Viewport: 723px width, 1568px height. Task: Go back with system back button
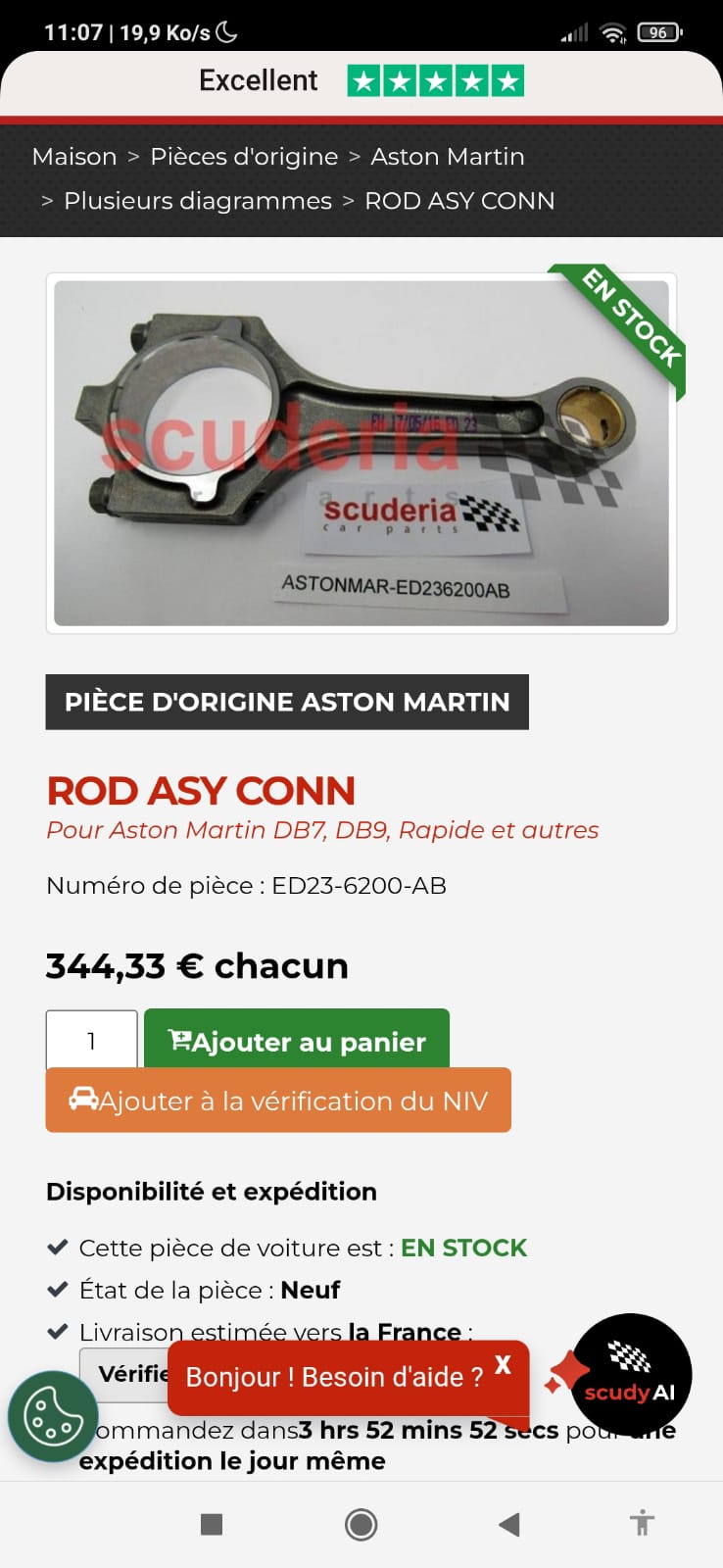click(x=508, y=1524)
